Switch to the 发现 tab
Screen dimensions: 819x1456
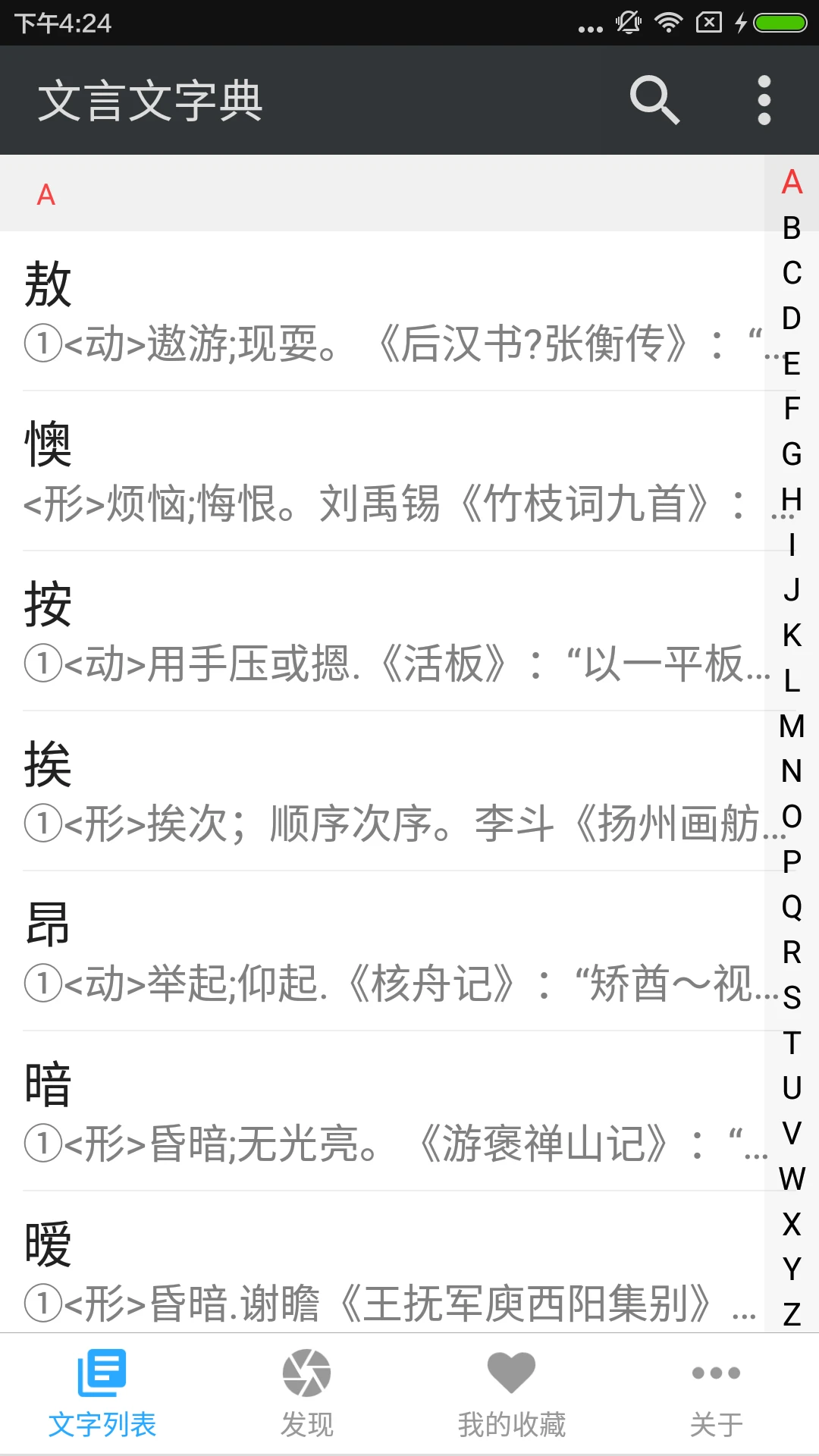point(307,1394)
